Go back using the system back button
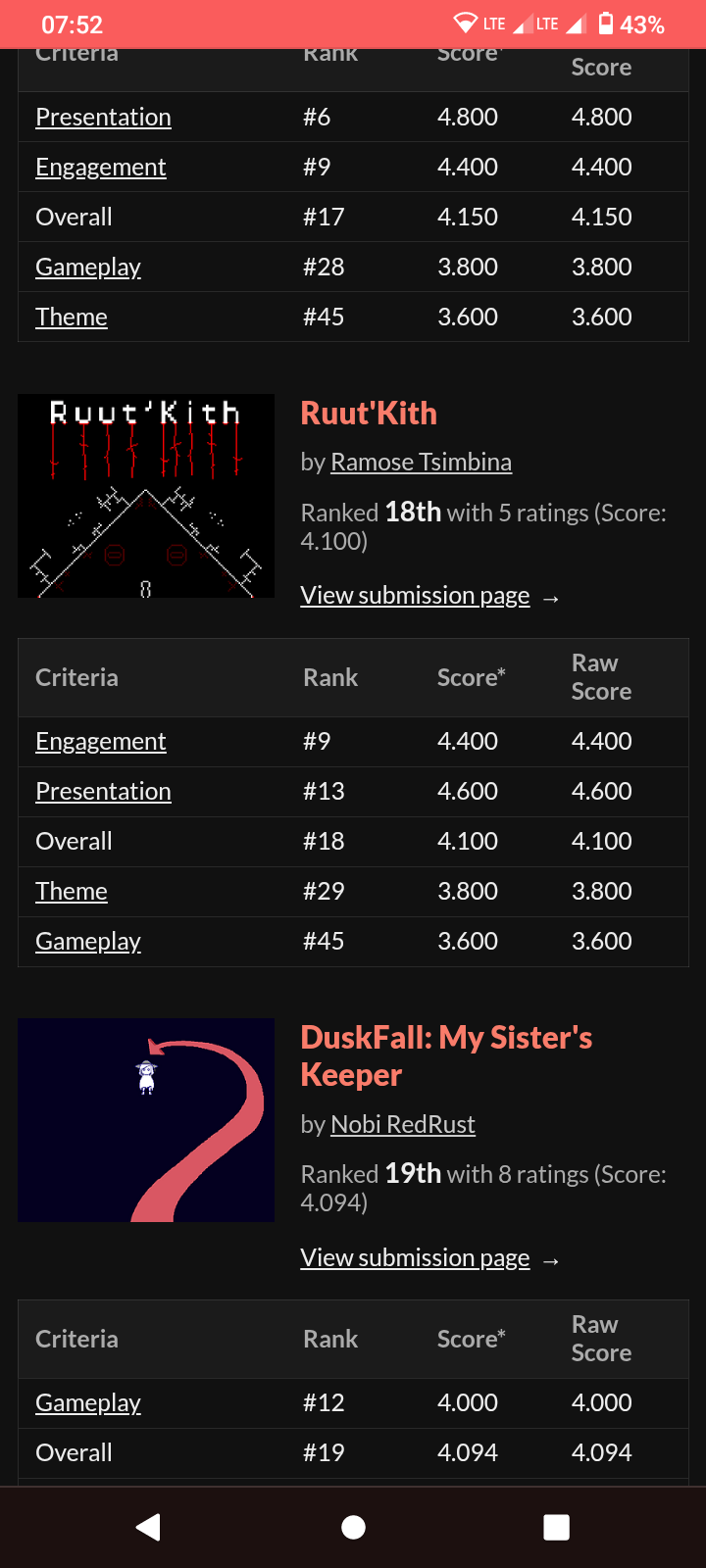Image resolution: width=706 pixels, height=1568 pixels. (149, 1527)
